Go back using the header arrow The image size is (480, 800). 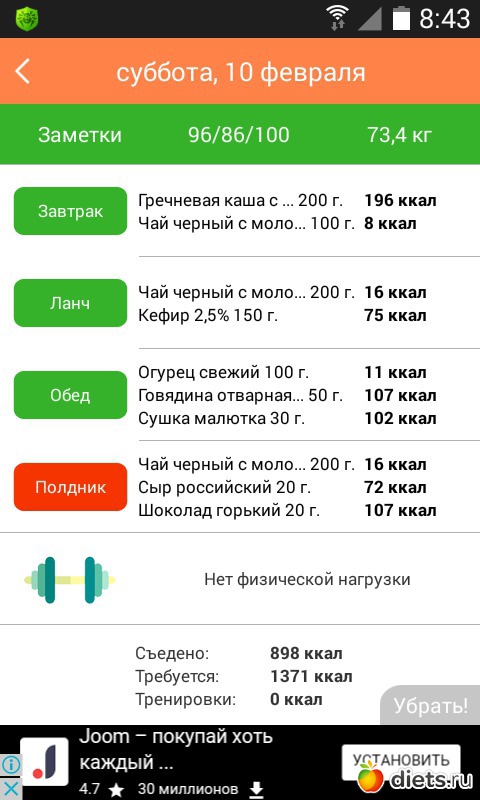[x=22, y=71]
